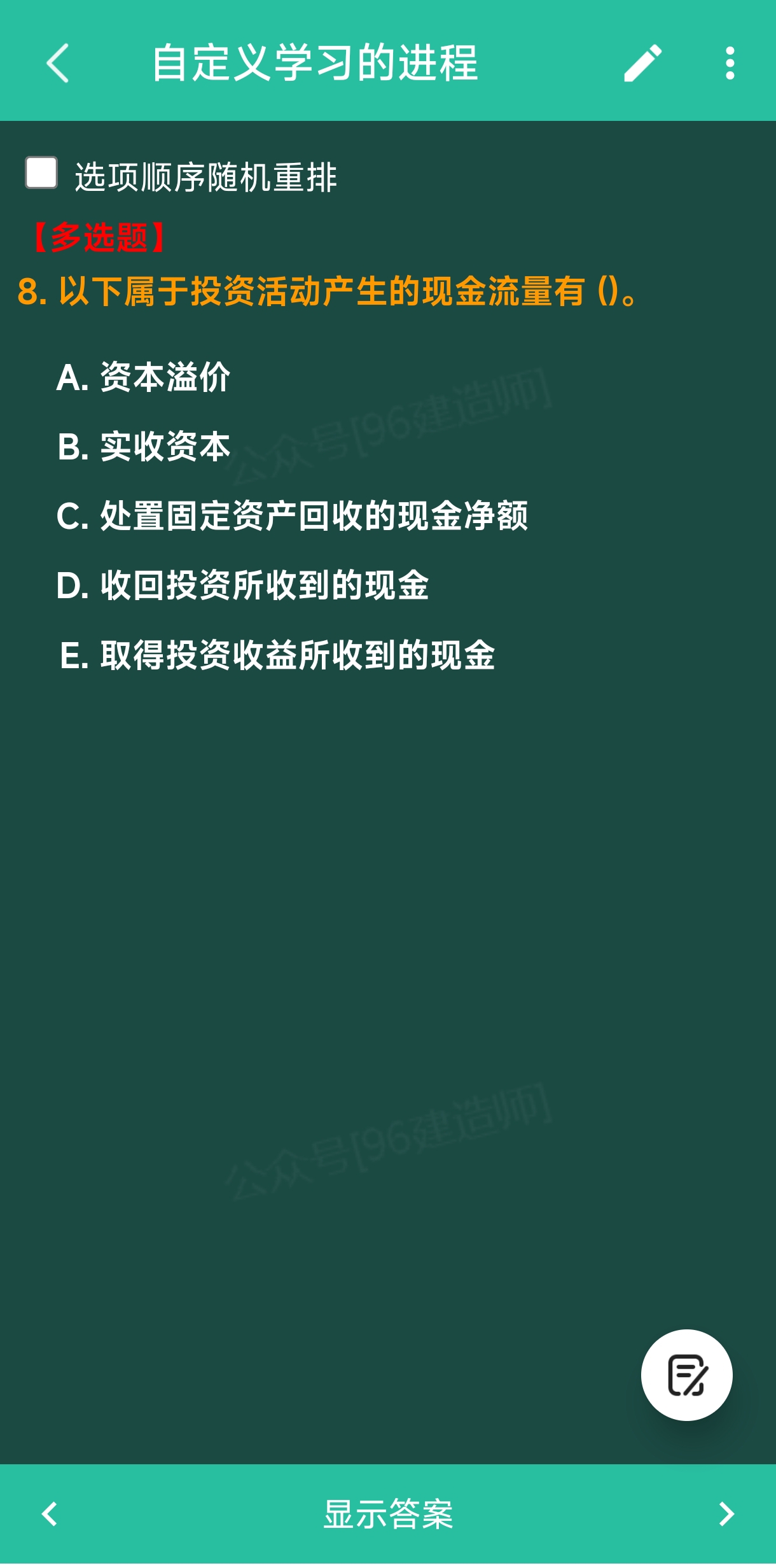Select option A. 资本溢价
The height and width of the screenshot is (1568, 776).
[143, 377]
